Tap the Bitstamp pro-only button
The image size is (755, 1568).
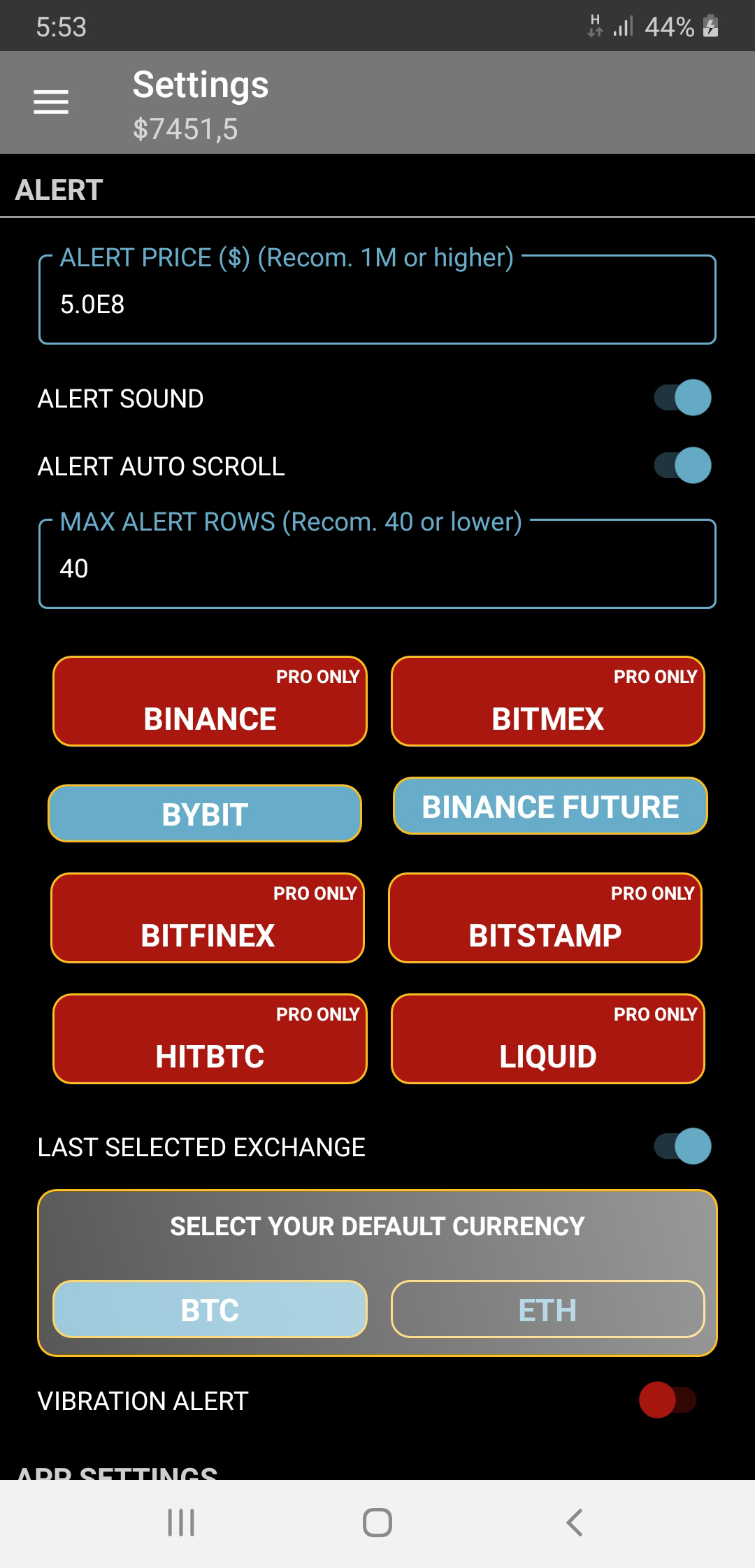pos(545,918)
